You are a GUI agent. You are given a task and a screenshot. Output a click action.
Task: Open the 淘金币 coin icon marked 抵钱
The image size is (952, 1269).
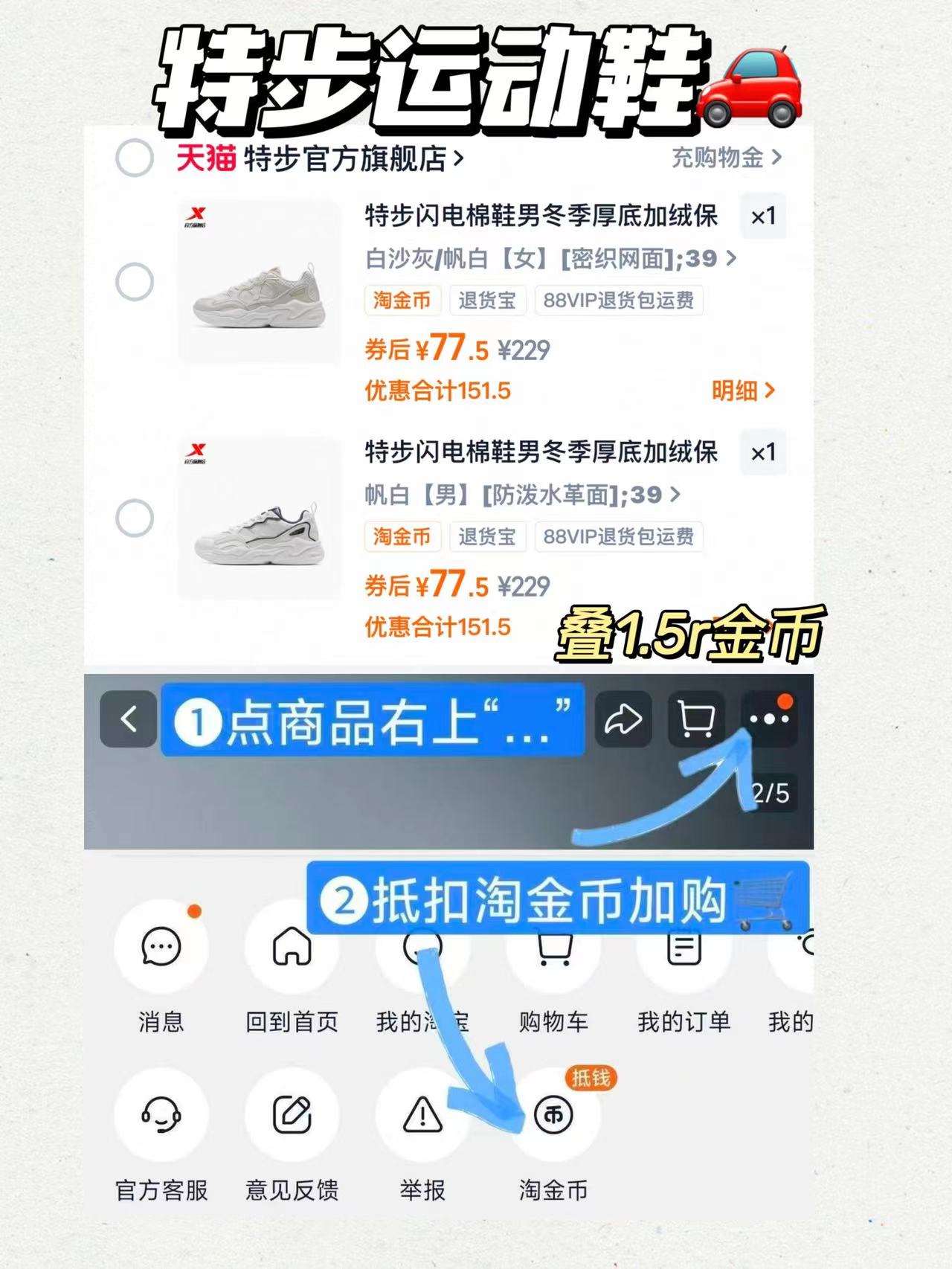[552, 1114]
